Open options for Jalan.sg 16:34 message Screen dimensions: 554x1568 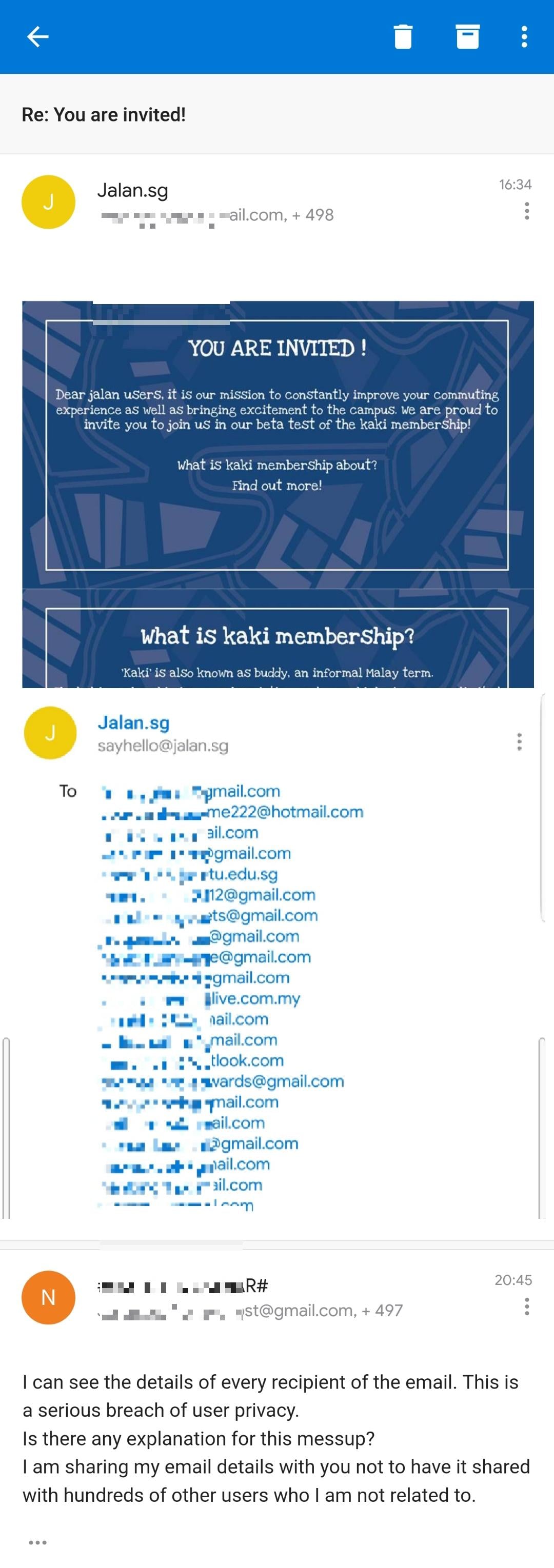pos(527,211)
